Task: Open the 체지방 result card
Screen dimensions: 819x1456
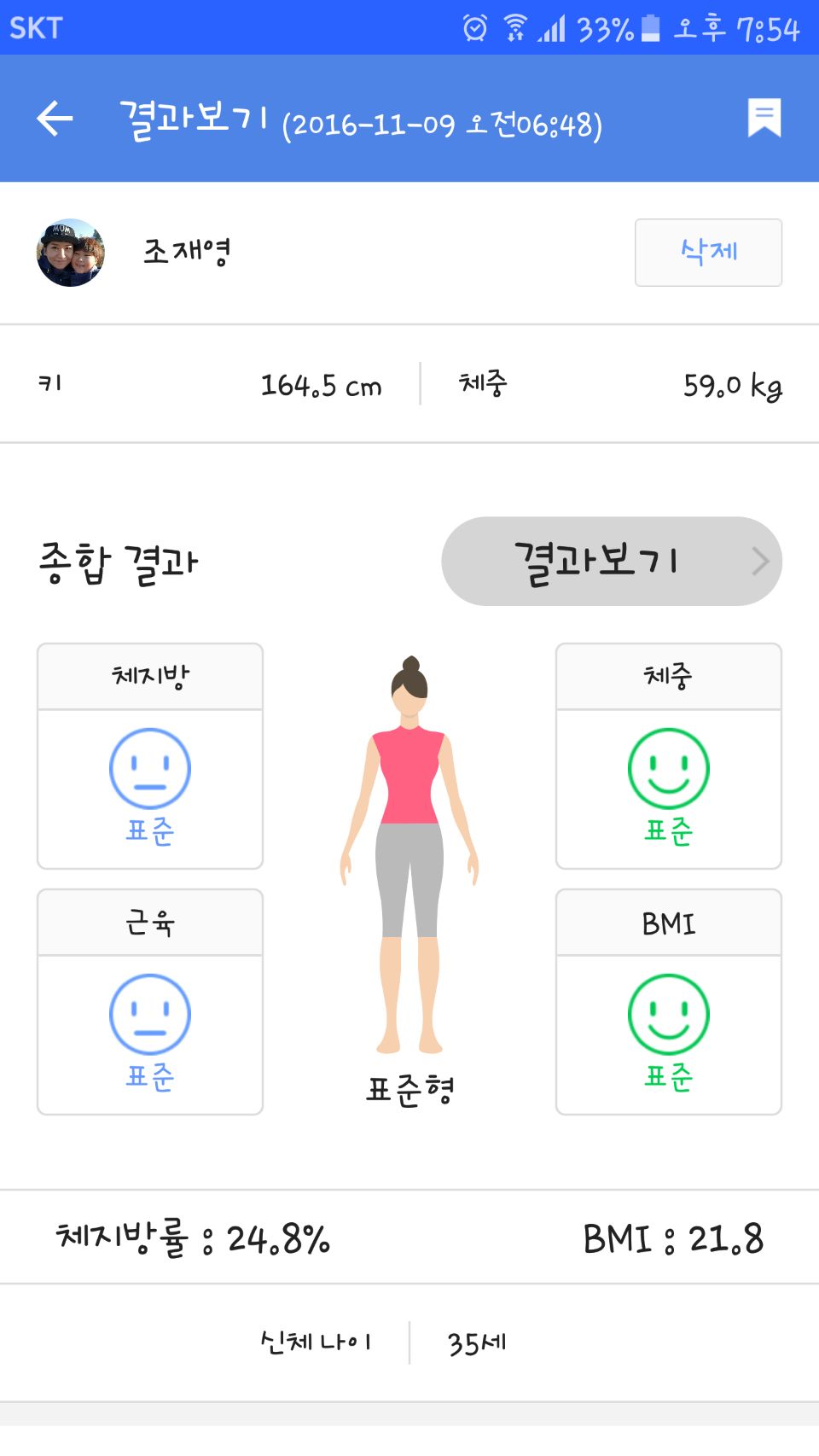Action: click(x=150, y=756)
